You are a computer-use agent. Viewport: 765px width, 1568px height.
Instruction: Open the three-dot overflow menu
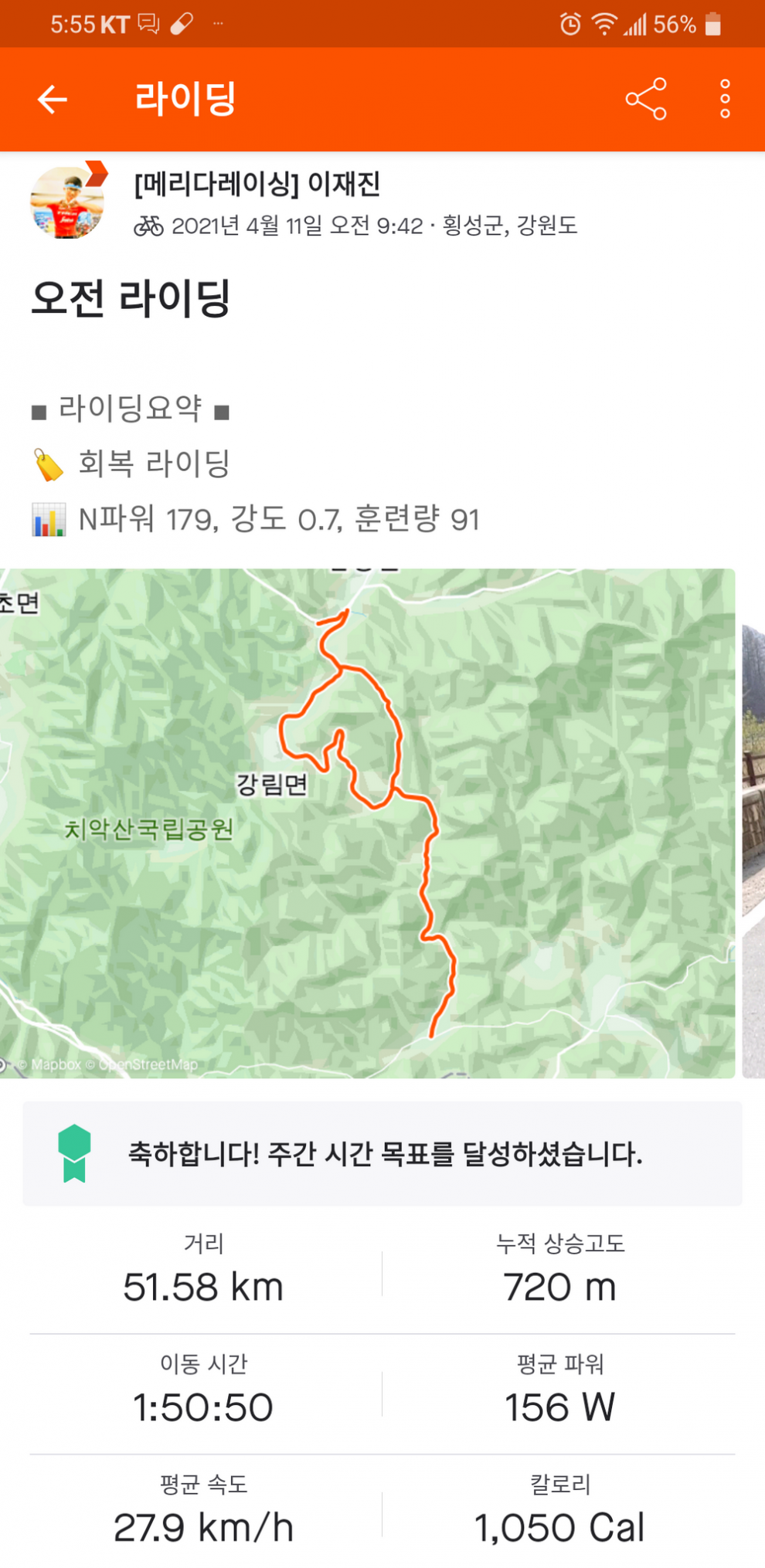coord(725,99)
